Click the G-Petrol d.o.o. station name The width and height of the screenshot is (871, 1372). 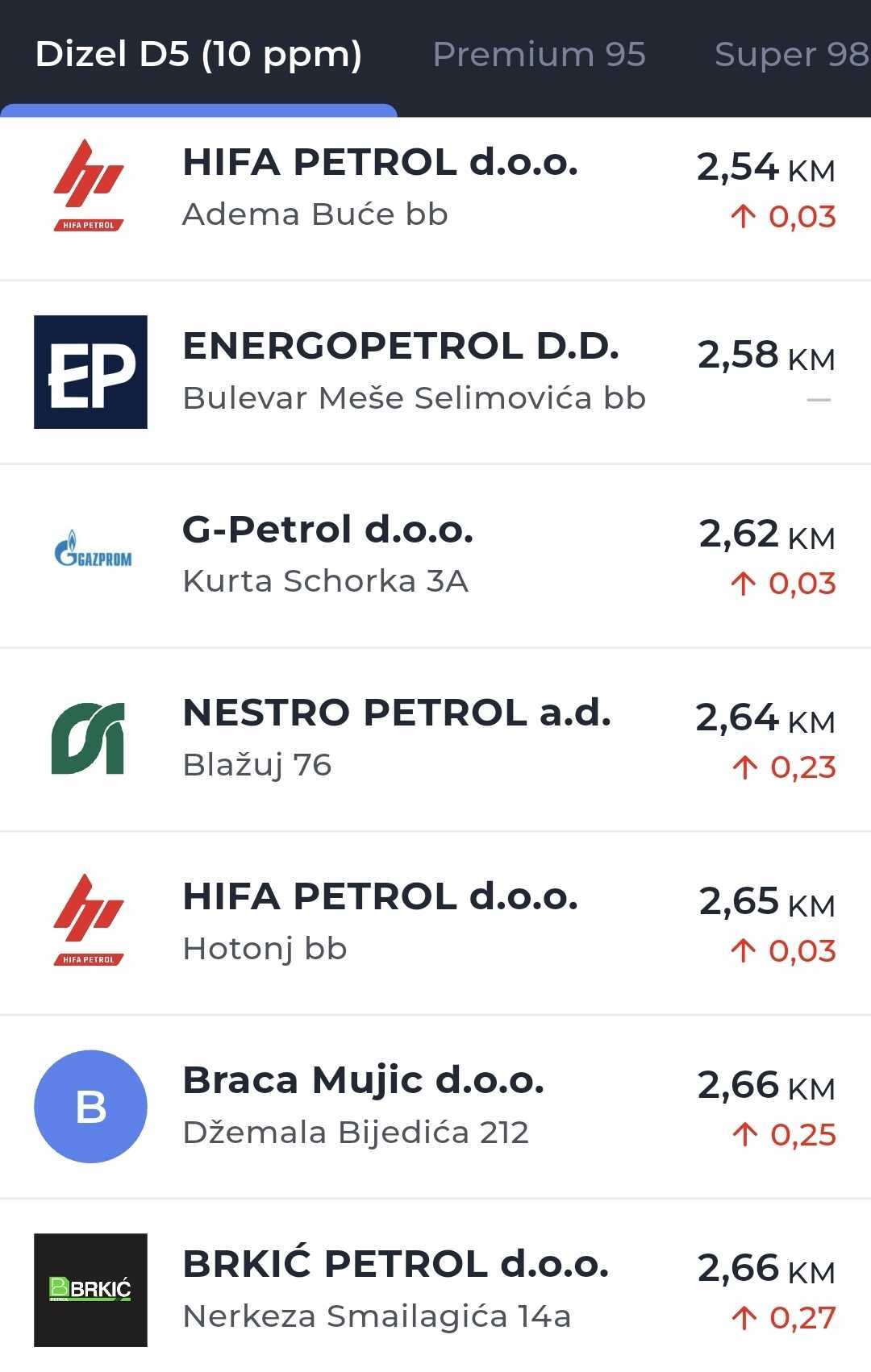pyautogui.click(x=328, y=530)
